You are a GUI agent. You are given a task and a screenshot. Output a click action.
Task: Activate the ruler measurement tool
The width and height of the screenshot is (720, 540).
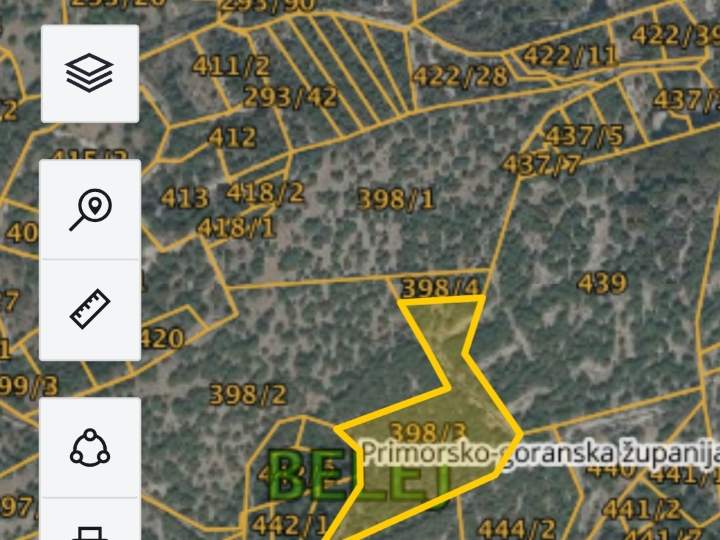point(89,309)
